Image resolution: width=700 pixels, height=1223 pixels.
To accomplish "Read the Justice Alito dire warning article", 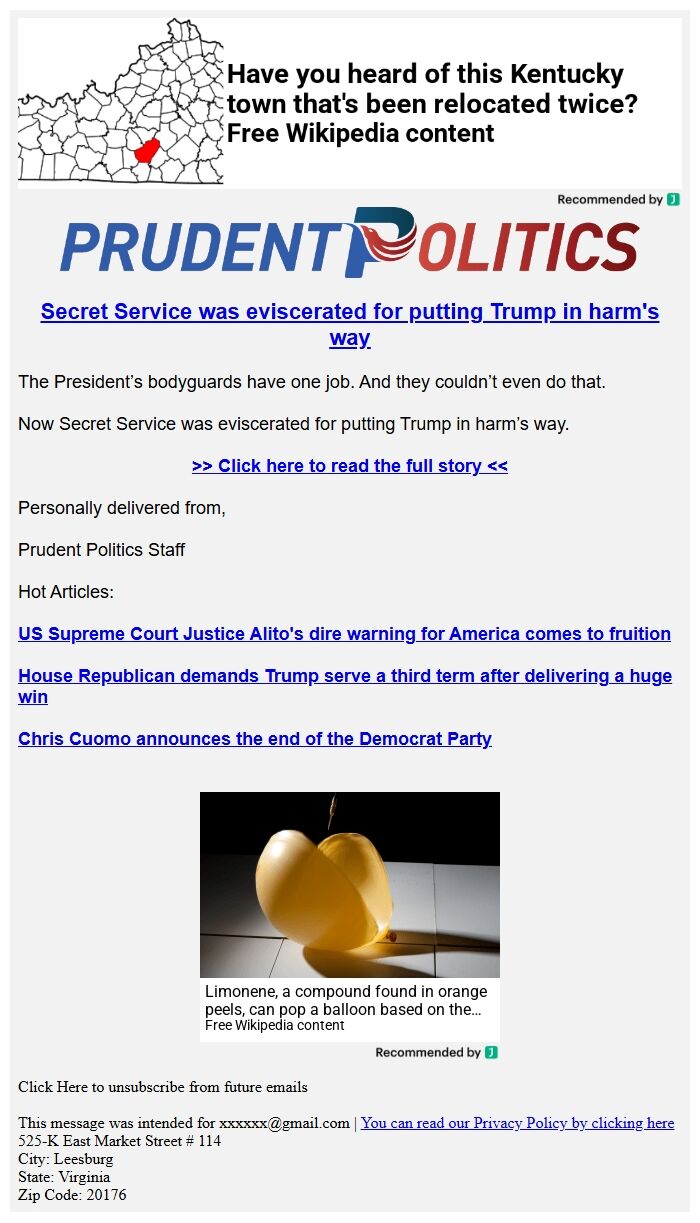I will (x=344, y=634).
